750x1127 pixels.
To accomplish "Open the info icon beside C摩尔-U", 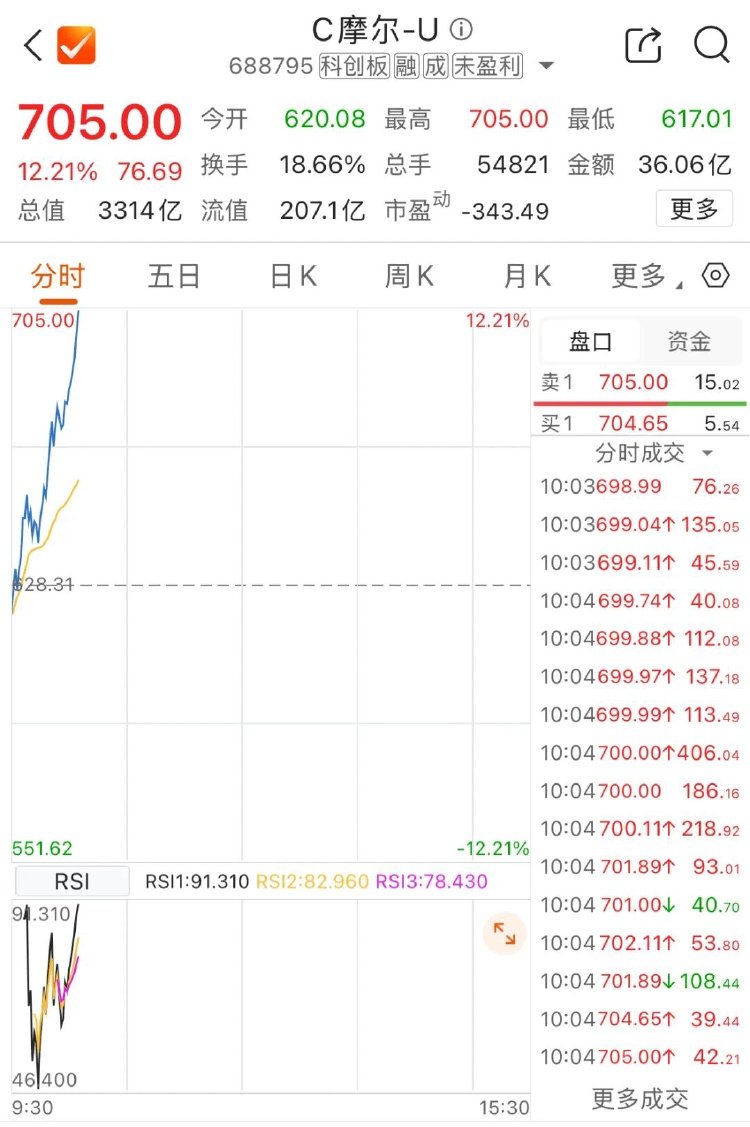I will click(462, 29).
